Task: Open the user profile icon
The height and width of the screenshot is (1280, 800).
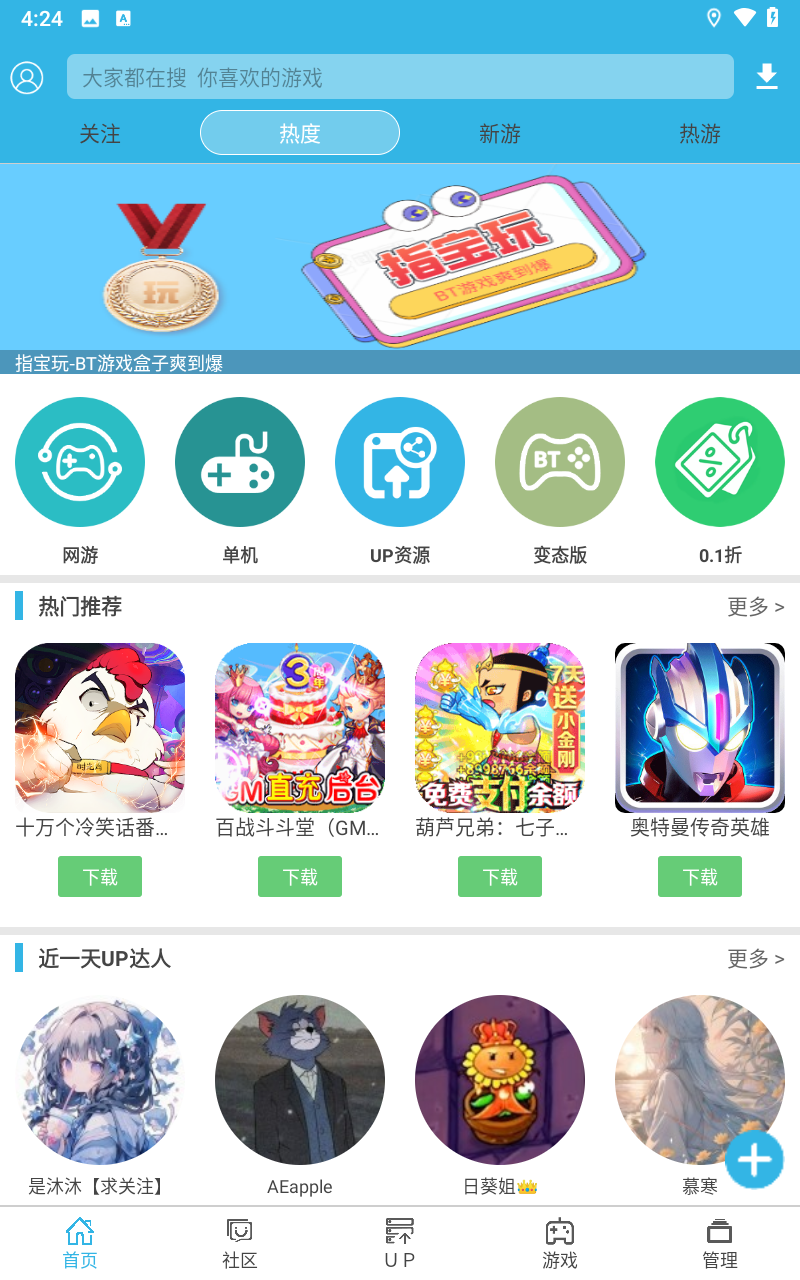Action: [27, 77]
